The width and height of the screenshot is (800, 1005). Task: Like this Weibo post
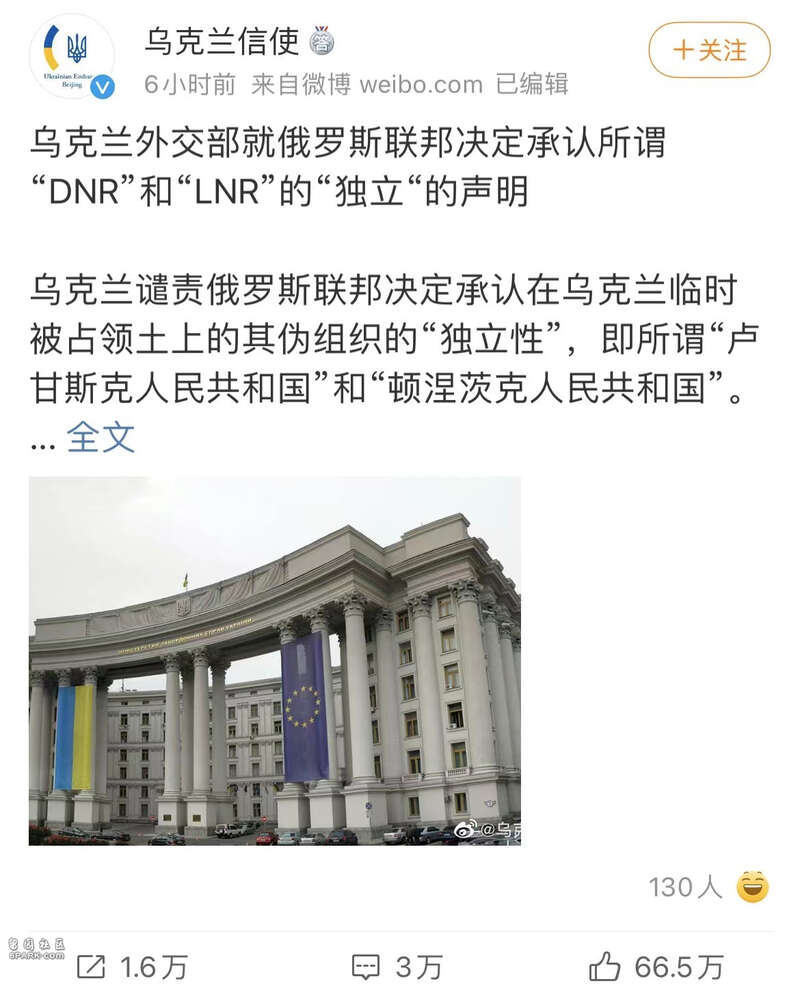tap(655, 966)
